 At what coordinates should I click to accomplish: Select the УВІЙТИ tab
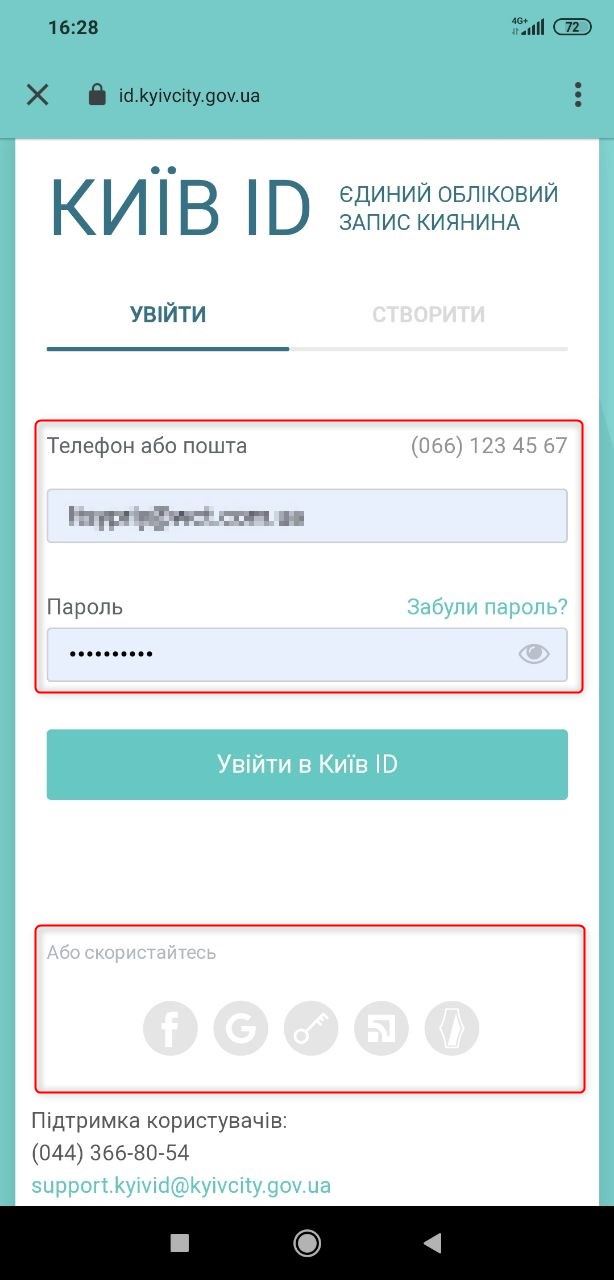pyautogui.click(x=168, y=314)
